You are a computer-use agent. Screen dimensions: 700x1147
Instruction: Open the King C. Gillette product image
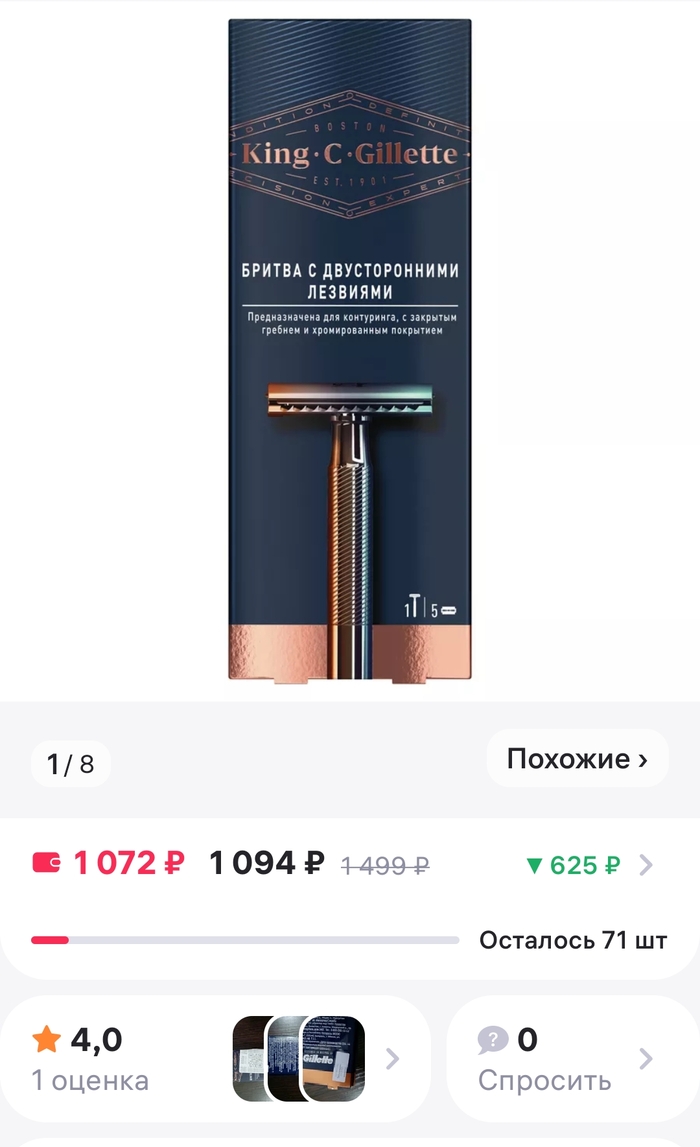coord(350,350)
